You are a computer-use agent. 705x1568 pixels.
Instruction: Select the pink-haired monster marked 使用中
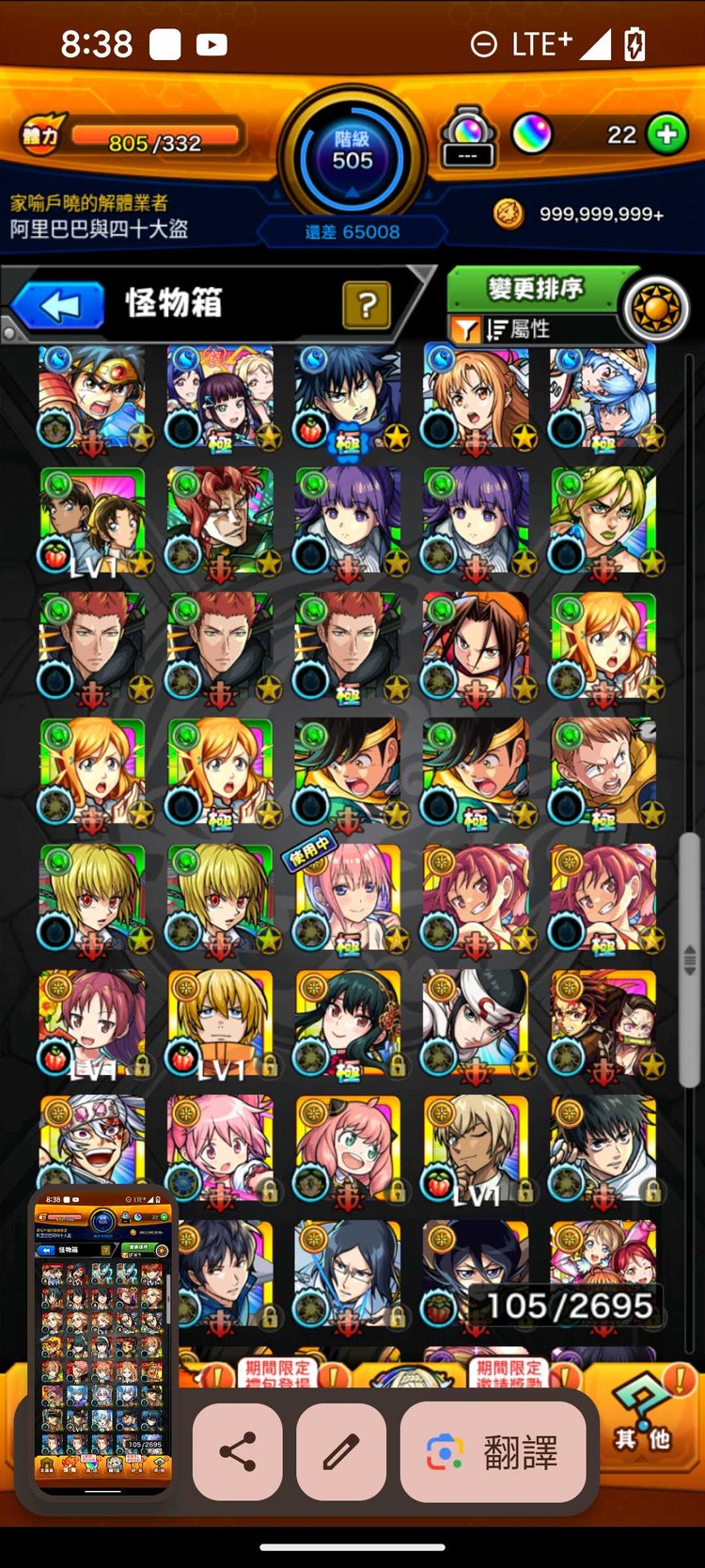(x=348, y=898)
